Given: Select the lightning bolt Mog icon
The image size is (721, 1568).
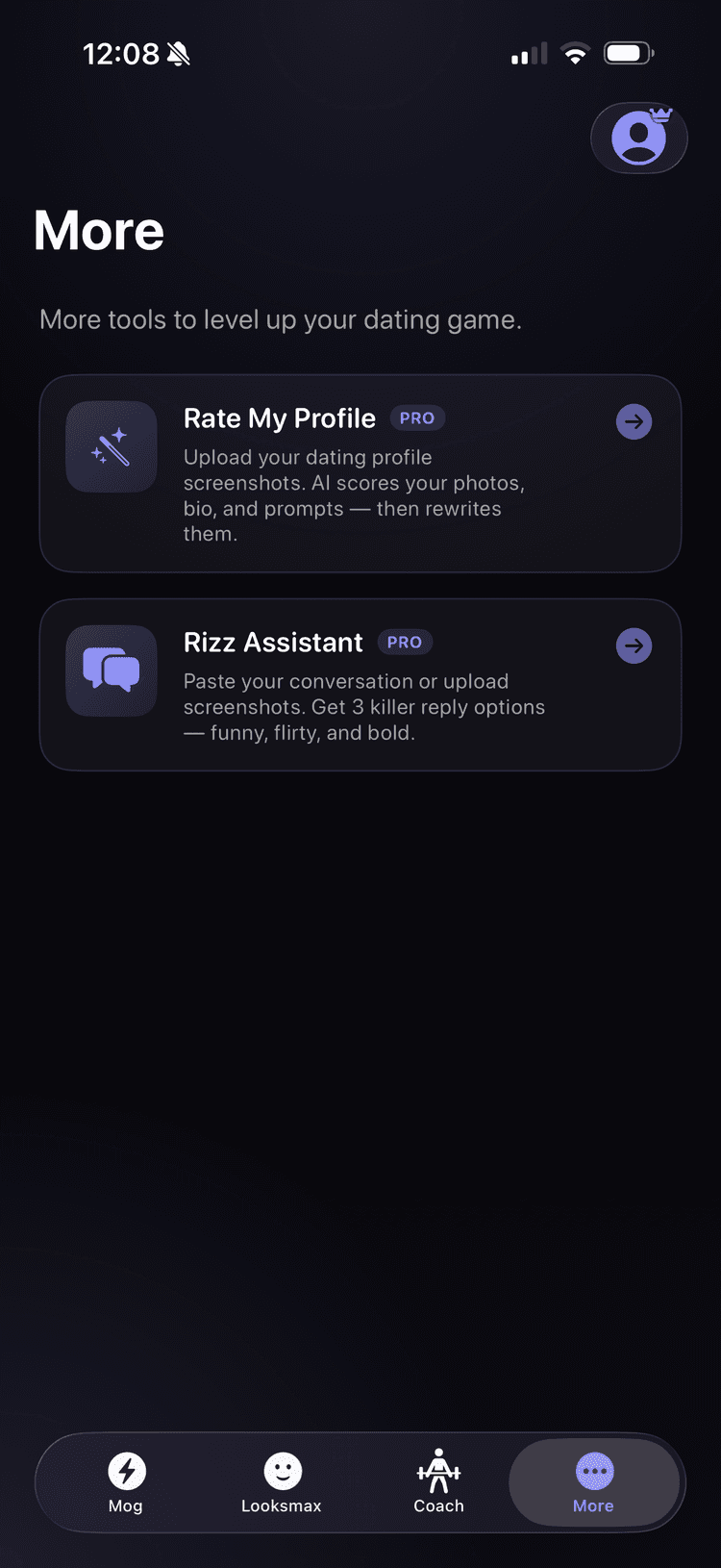Looking at the screenshot, I should [x=125, y=1470].
